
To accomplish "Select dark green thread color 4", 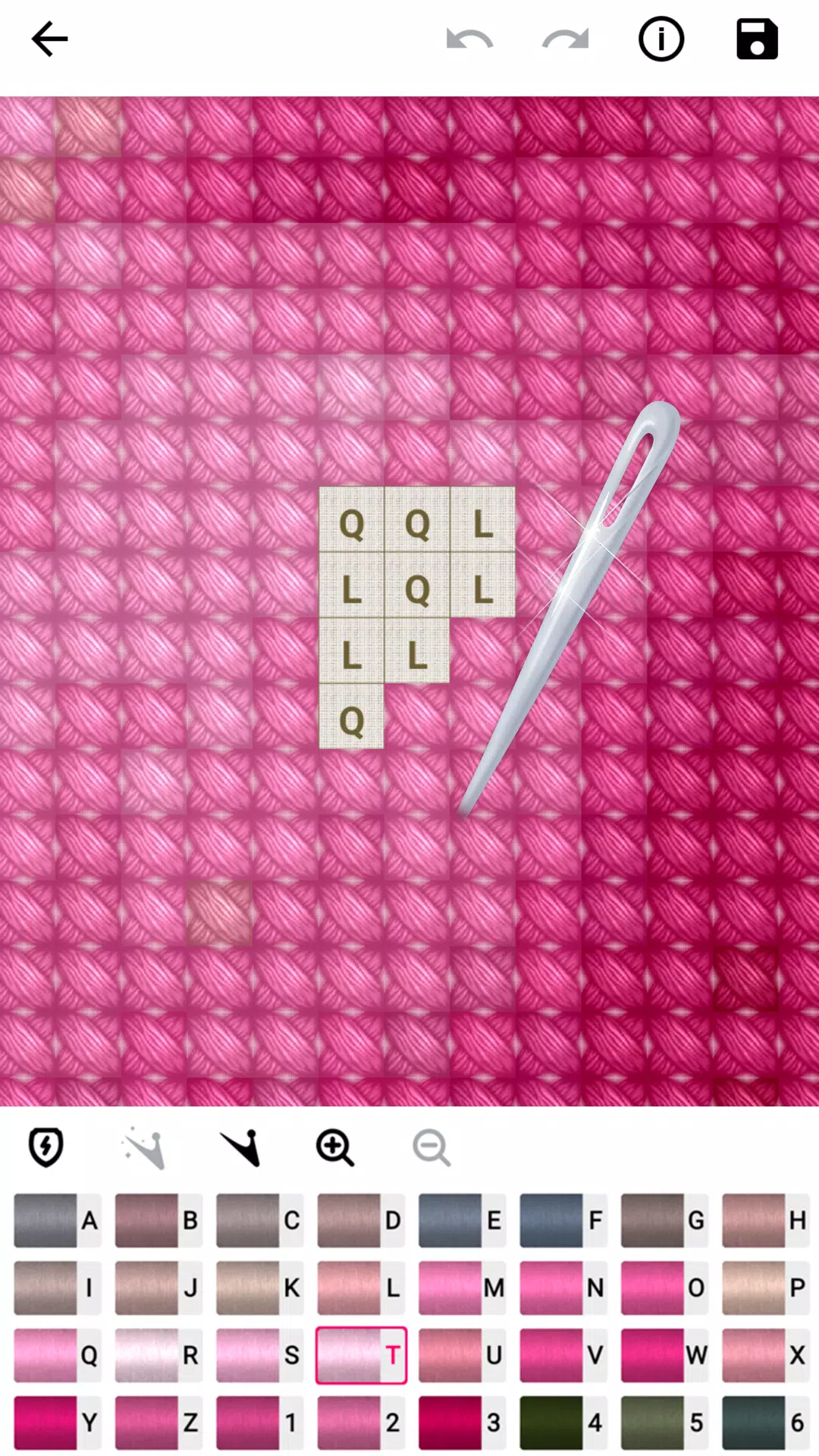I will tap(563, 1423).
